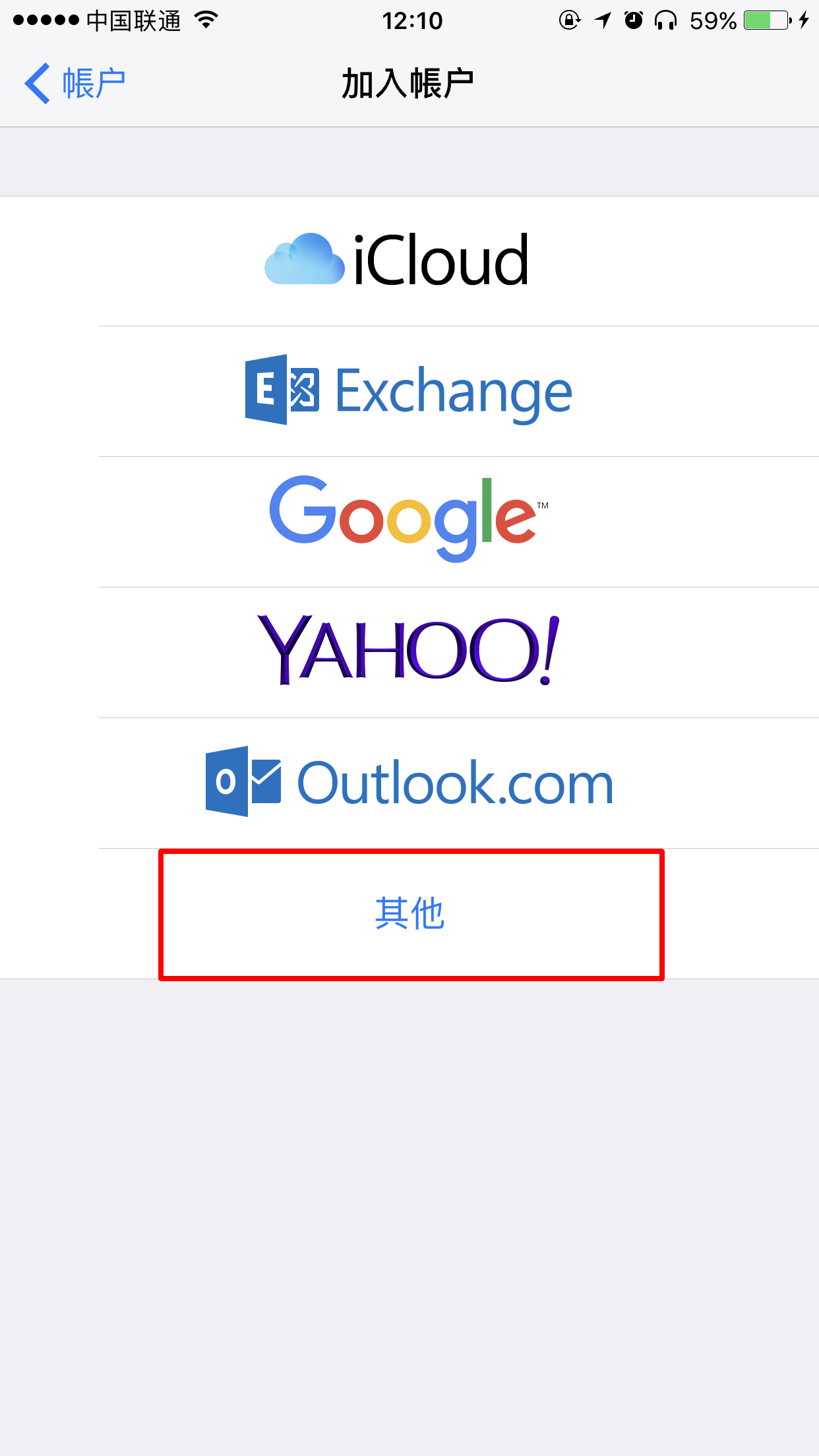The image size is (819, 1456).
Task: Tap 其他 to add another account
Action: 409,914
